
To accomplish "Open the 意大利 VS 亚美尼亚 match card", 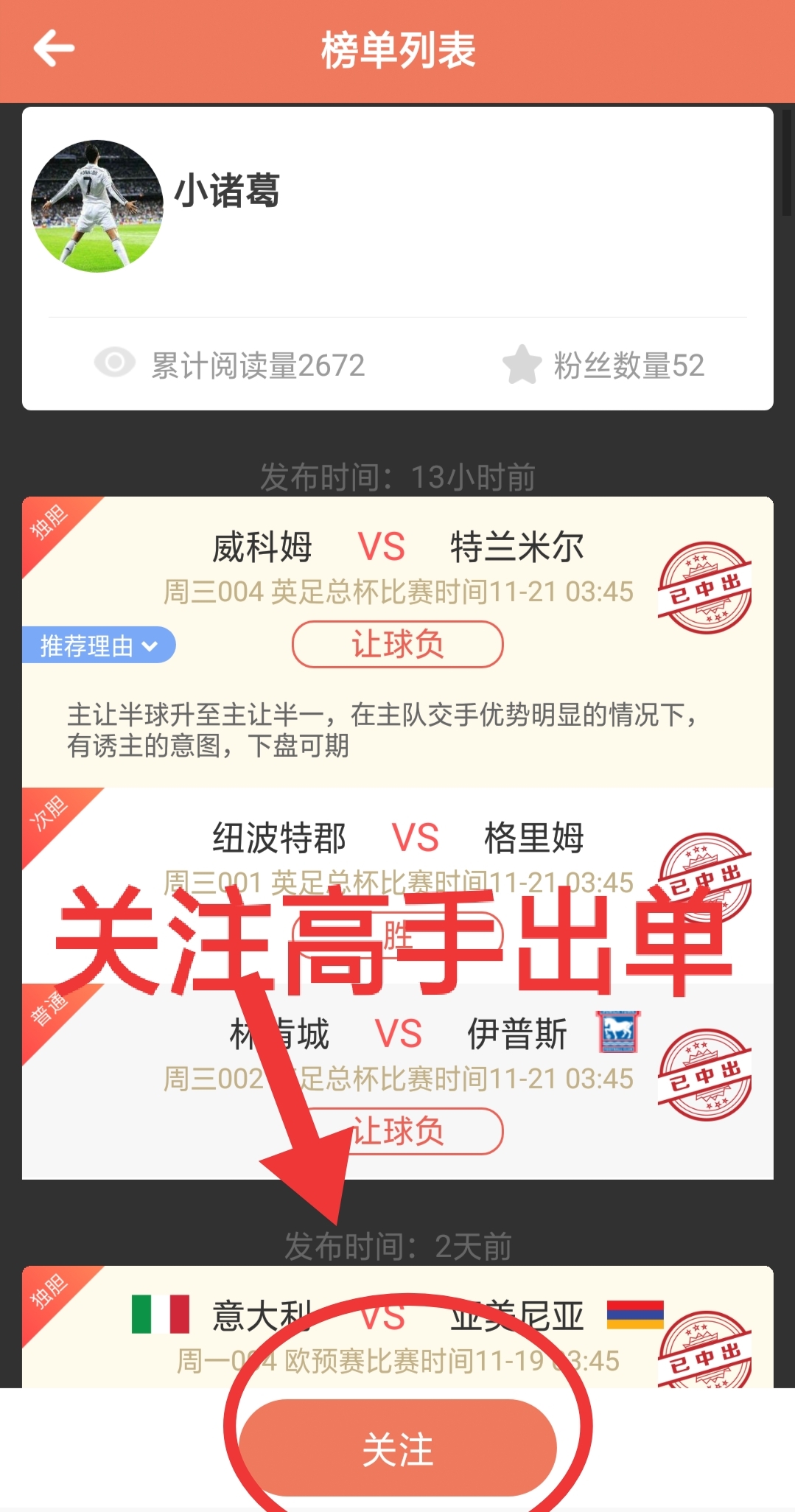I will (x=397, y=1334).
